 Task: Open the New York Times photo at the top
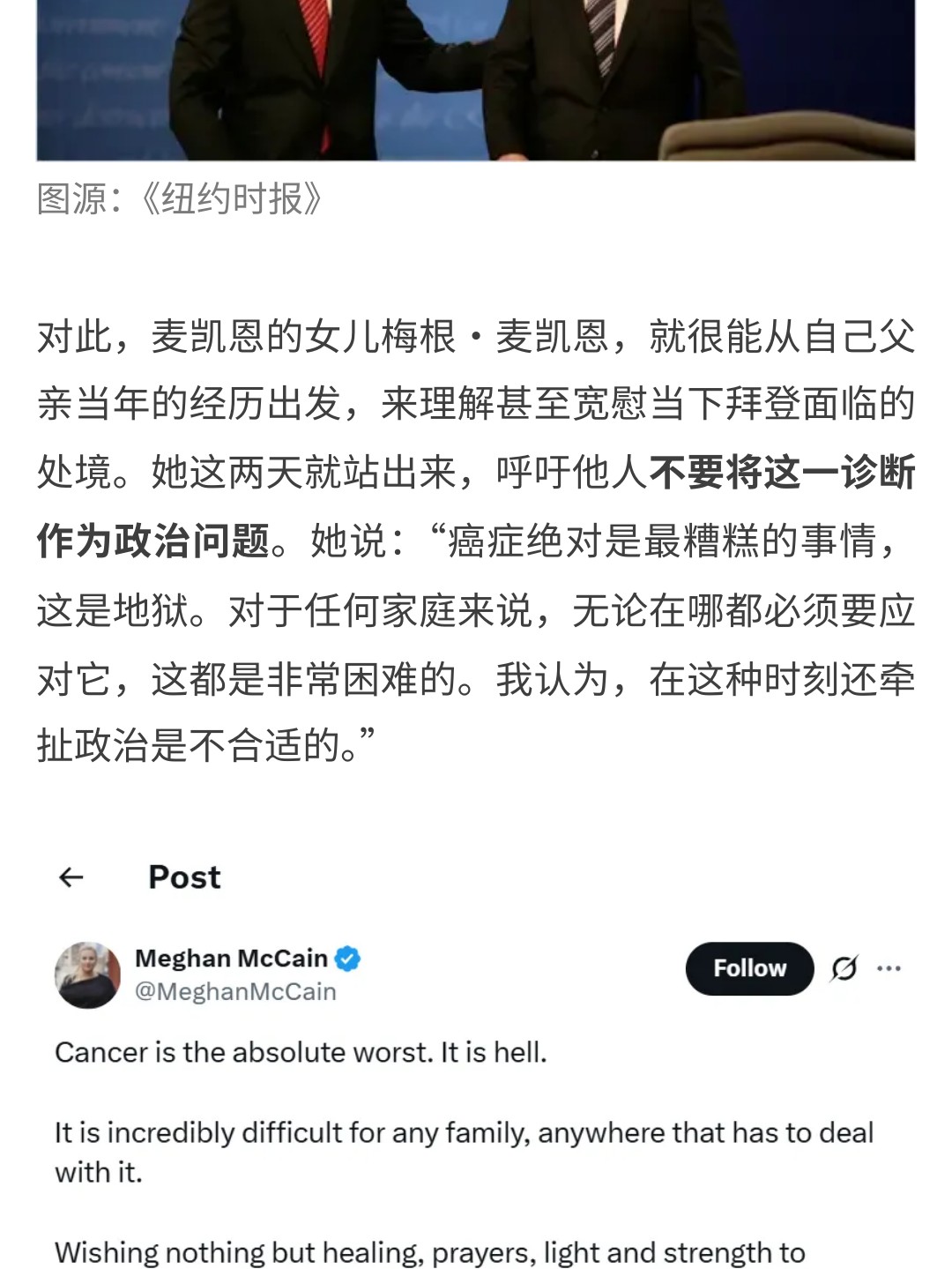(476, 79)
